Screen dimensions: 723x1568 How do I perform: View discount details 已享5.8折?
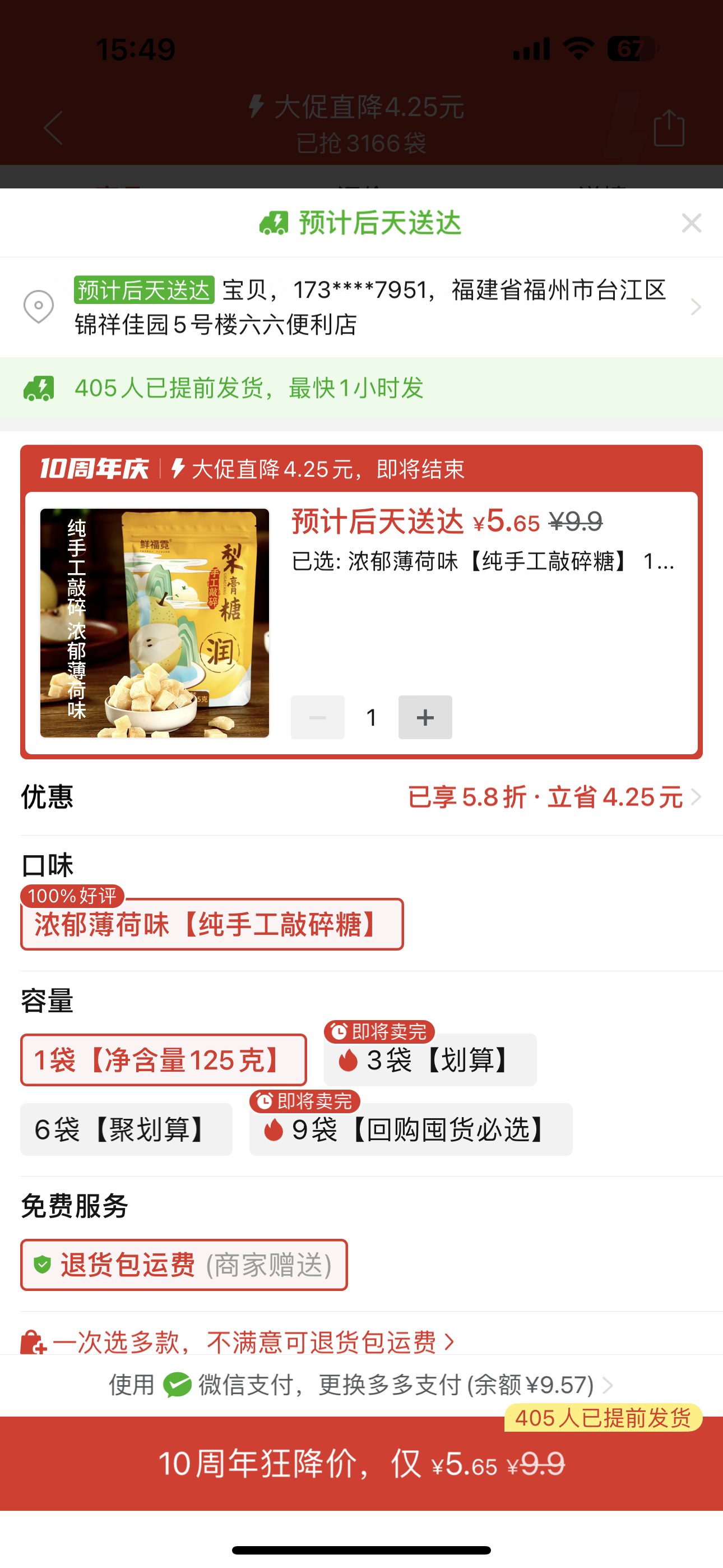click(x=553, y=797)
